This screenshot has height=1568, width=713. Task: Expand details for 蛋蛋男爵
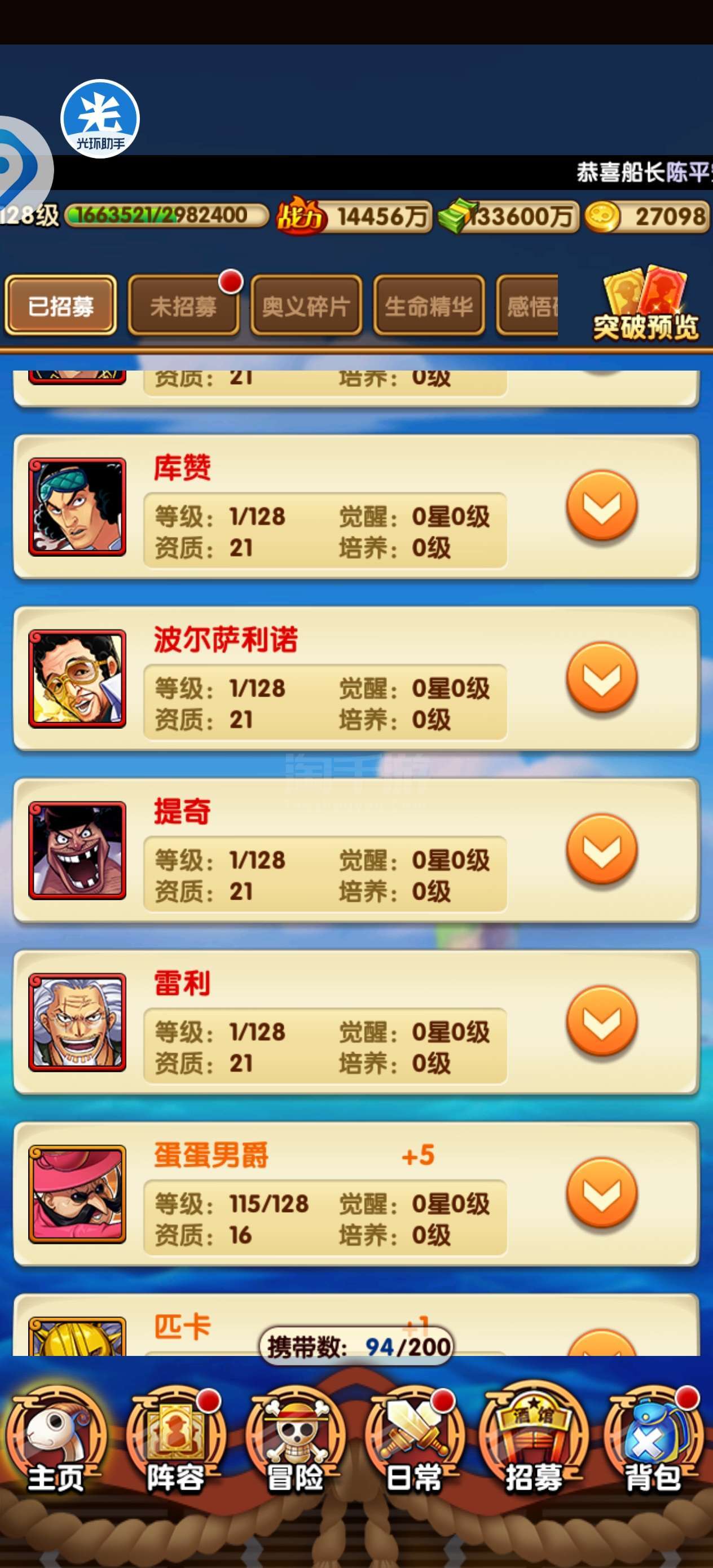(601, 1192)
